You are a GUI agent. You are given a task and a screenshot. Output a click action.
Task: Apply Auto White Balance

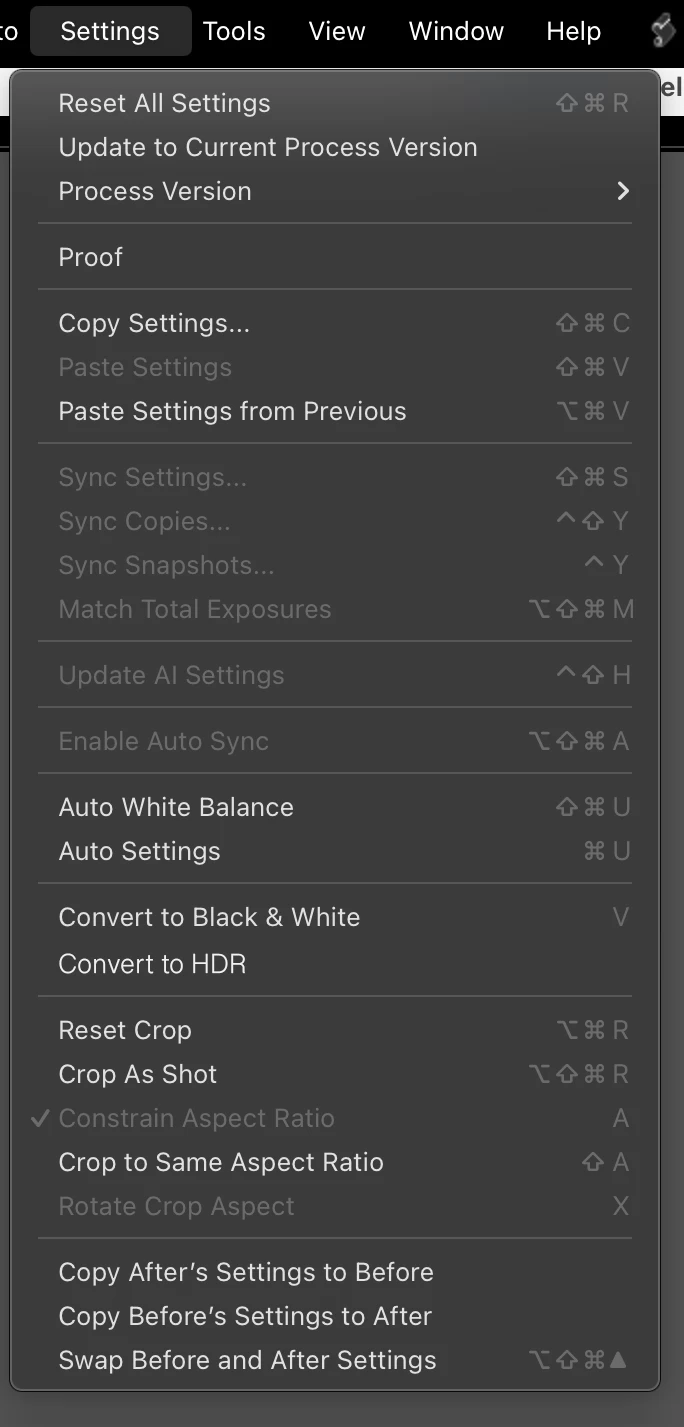(176, 807)
